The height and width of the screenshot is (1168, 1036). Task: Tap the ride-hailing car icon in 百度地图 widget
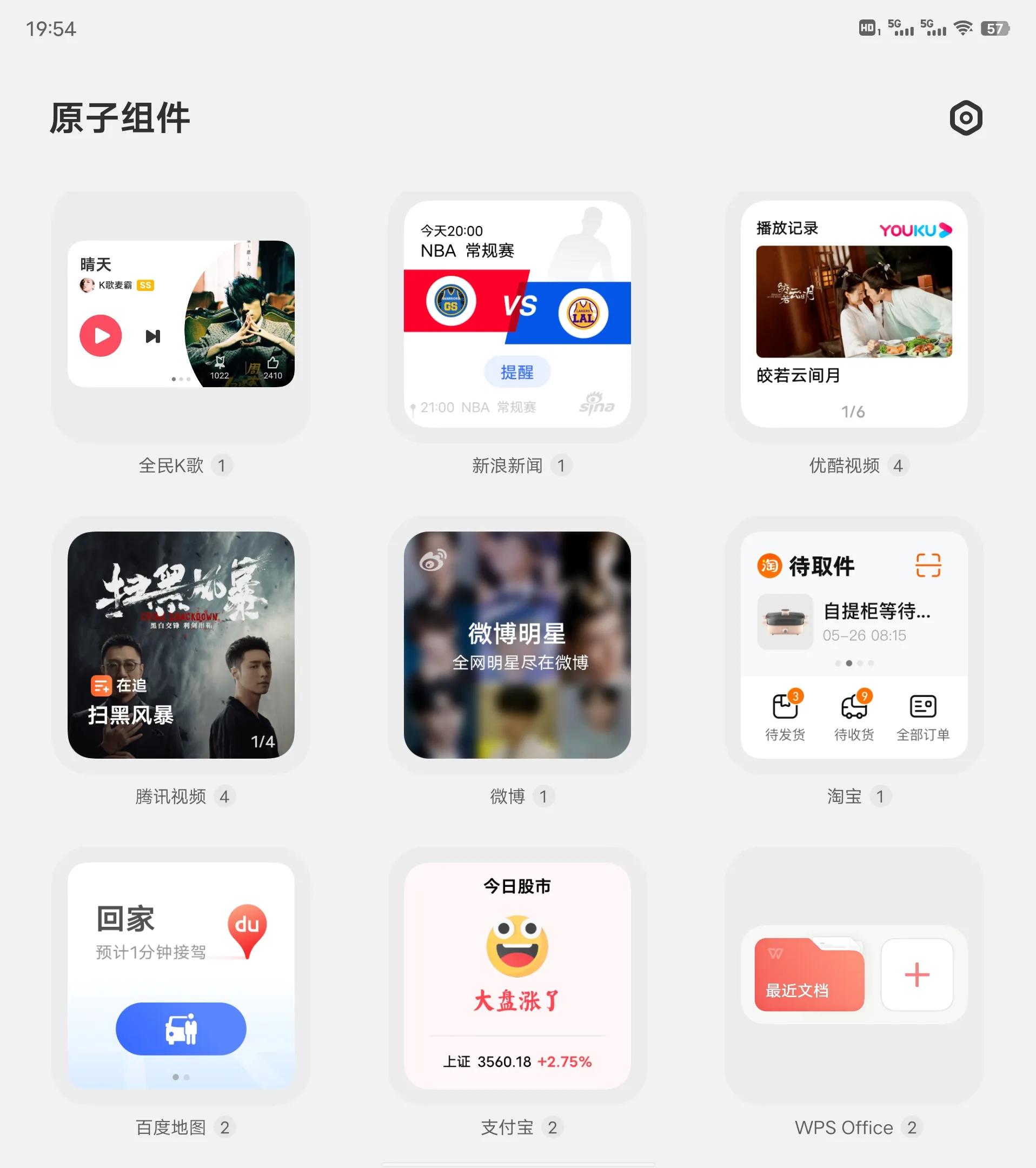pos(181,1028)
